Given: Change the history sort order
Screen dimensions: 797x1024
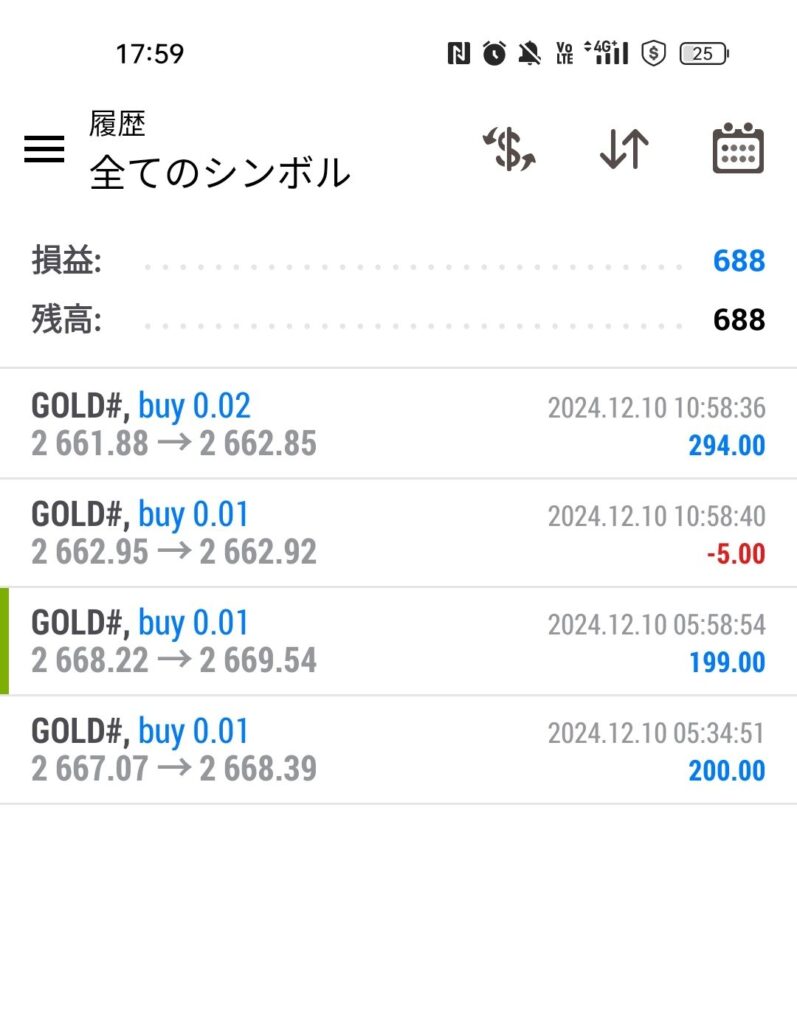Looking at the screenshot, I should click(624, 150).
